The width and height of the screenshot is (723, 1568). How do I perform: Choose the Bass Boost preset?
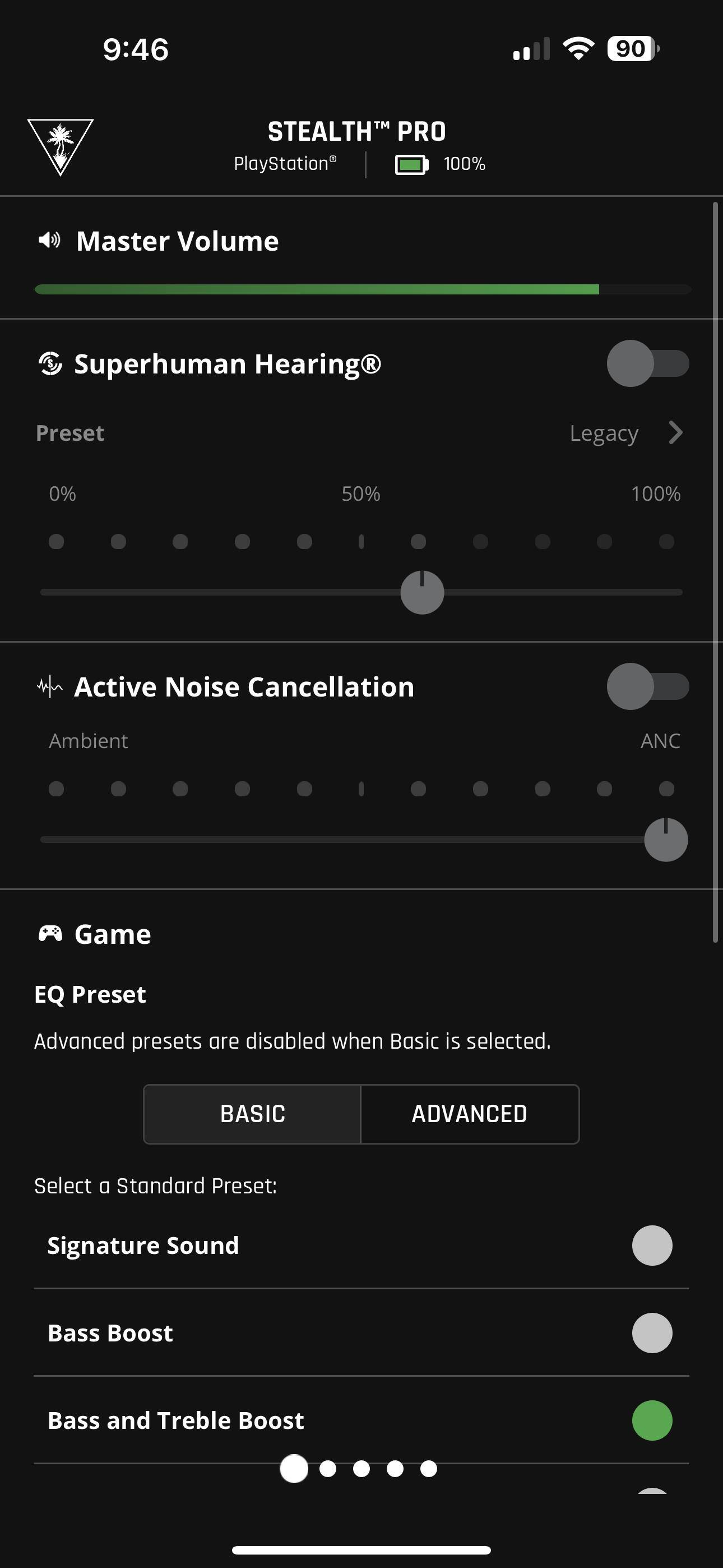(652, 1333)
